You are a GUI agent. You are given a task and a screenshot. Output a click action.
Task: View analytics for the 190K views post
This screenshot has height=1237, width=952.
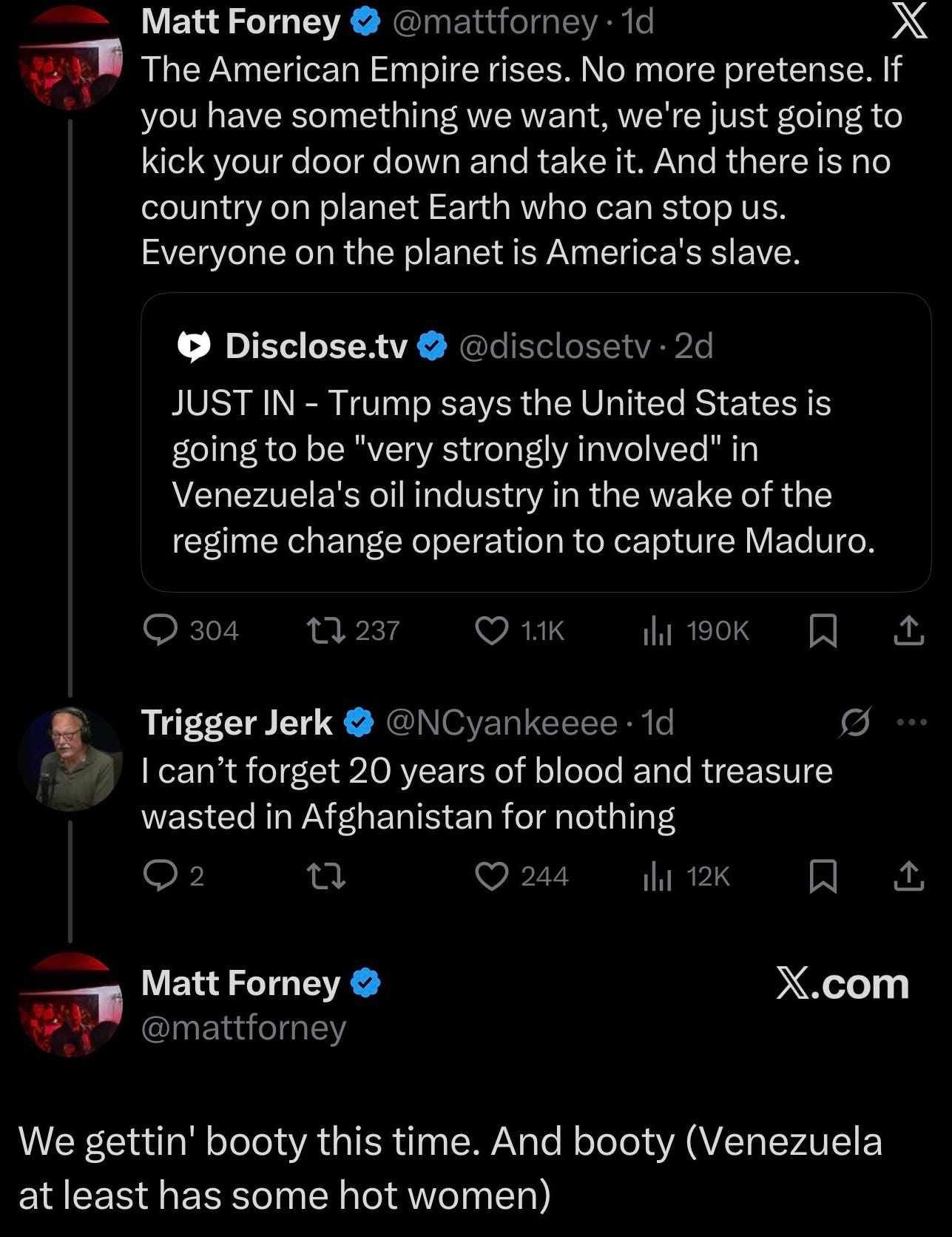coord(657,631)
